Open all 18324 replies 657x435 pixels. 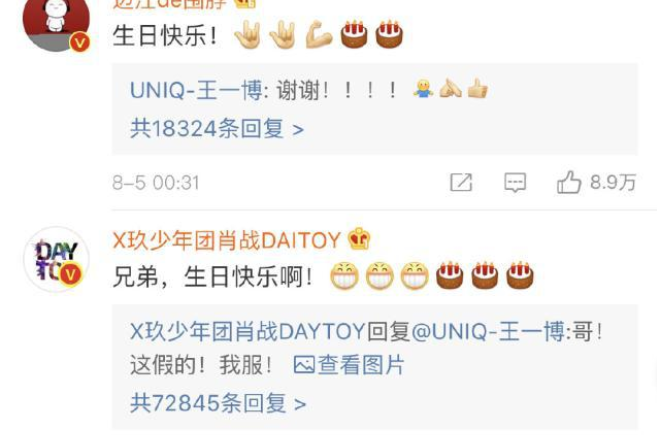217,129
